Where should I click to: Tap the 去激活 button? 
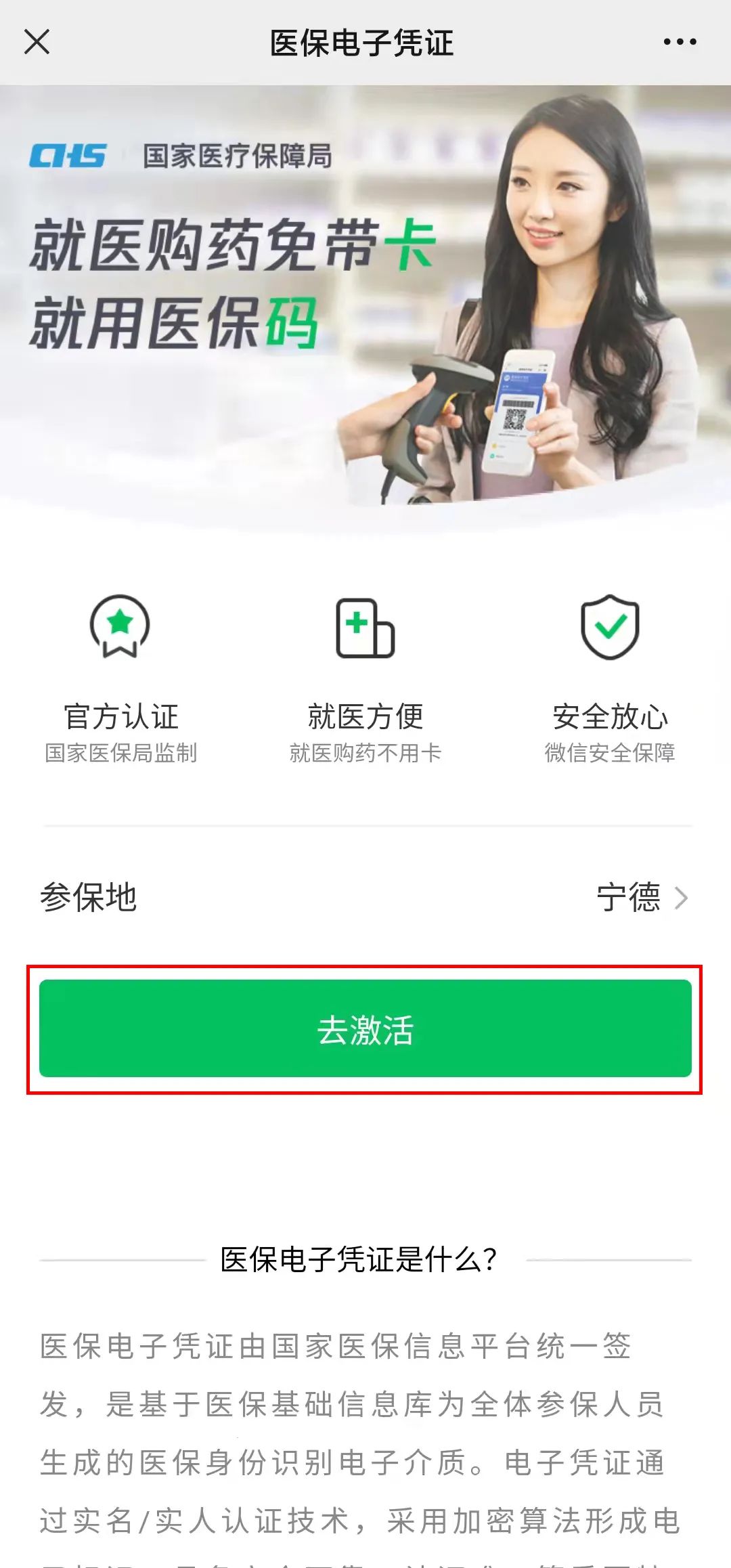(x=365, y=1028)
